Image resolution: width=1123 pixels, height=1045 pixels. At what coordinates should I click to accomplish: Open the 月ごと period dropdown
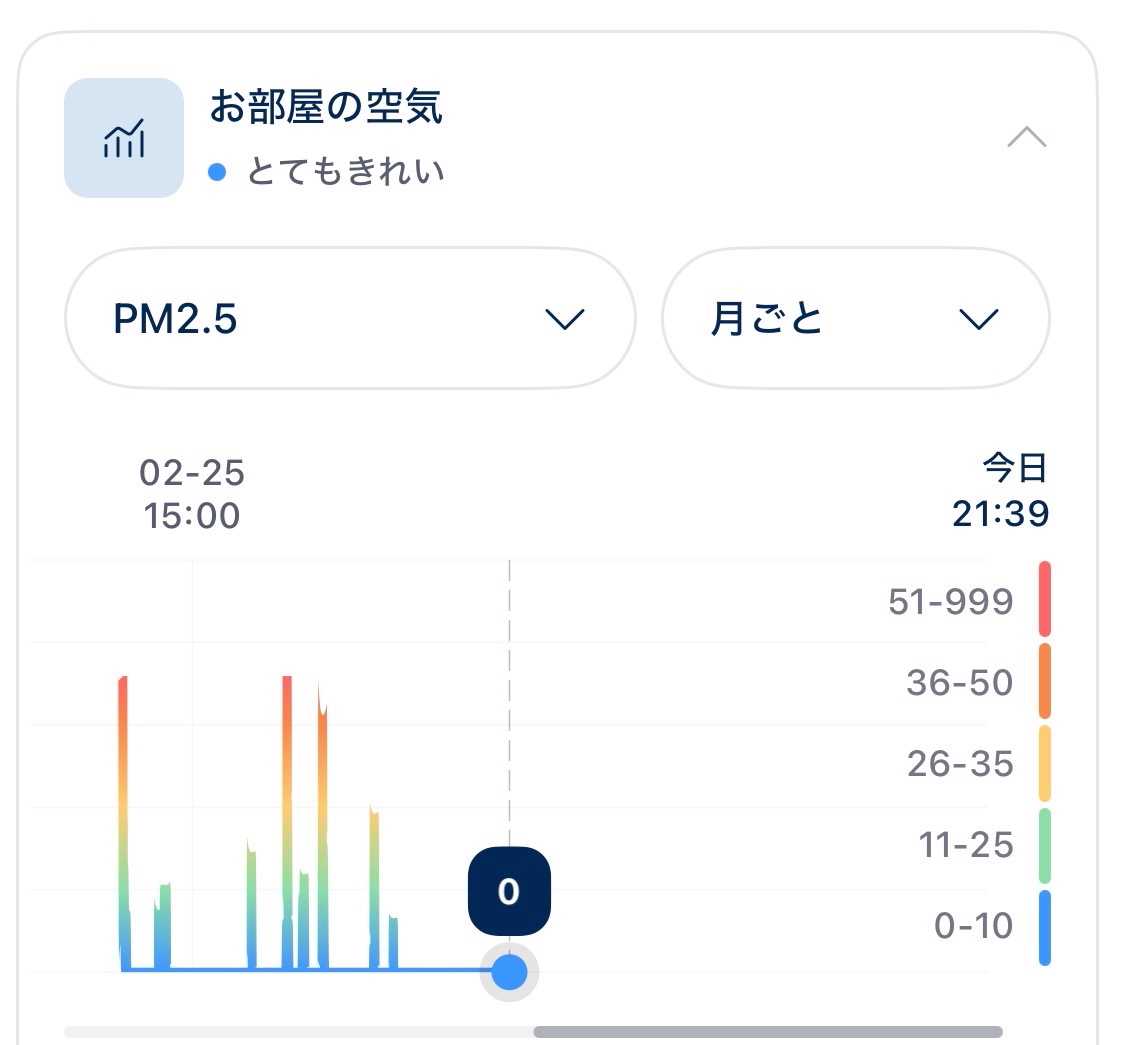pyautogui.click(x=855, y=319)
